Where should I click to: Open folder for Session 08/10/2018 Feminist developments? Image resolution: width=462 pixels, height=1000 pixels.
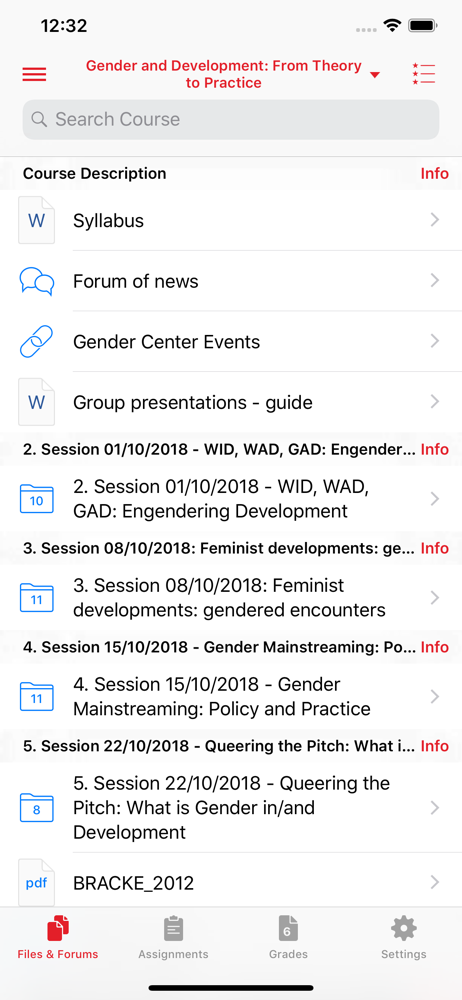231,598
